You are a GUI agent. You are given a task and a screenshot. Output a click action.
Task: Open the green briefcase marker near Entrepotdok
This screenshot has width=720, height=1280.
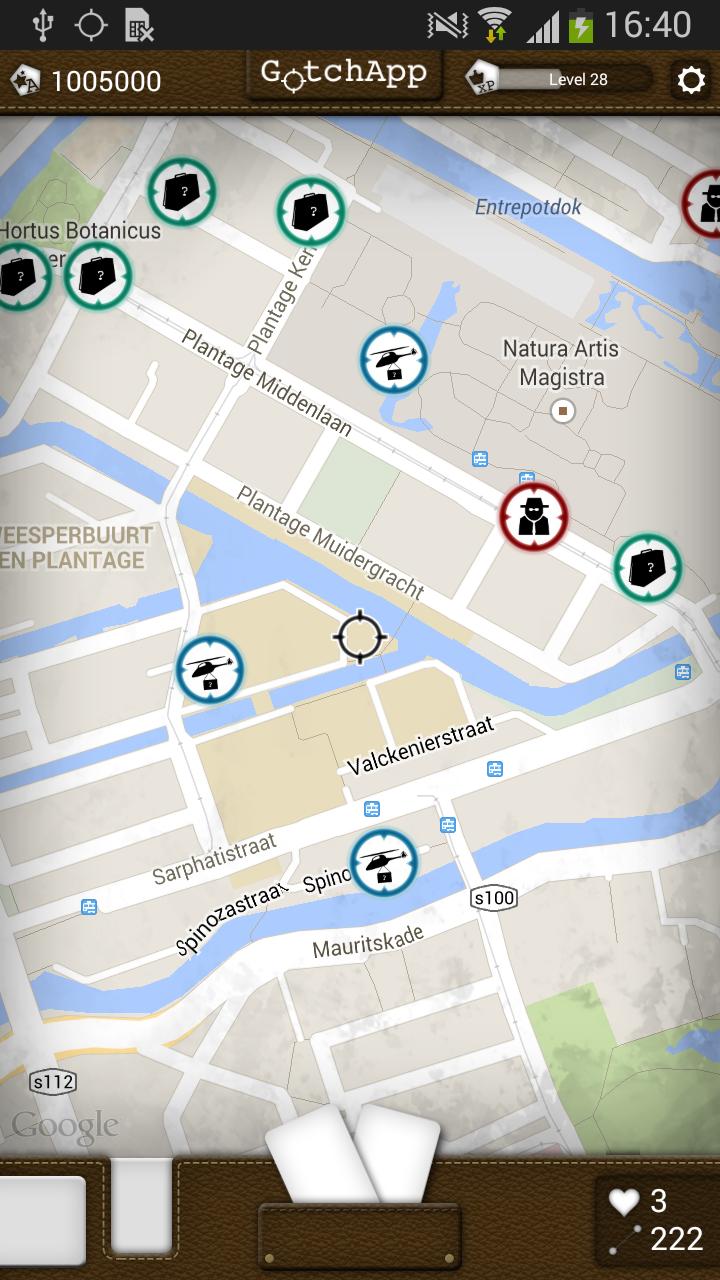click(310, 212)
